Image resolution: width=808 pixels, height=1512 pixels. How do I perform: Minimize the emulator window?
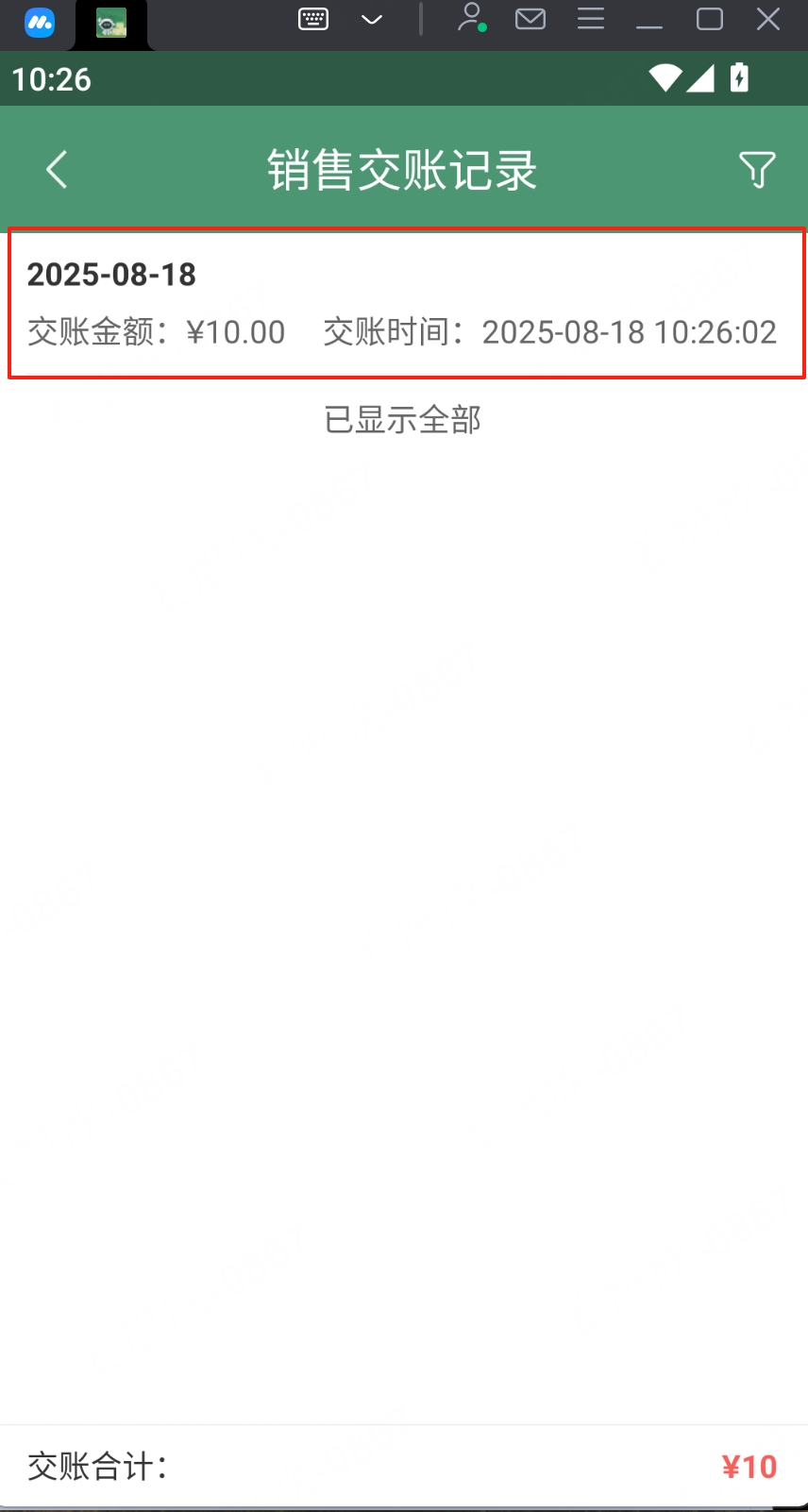pyautogui.click(x=649, y=21)
